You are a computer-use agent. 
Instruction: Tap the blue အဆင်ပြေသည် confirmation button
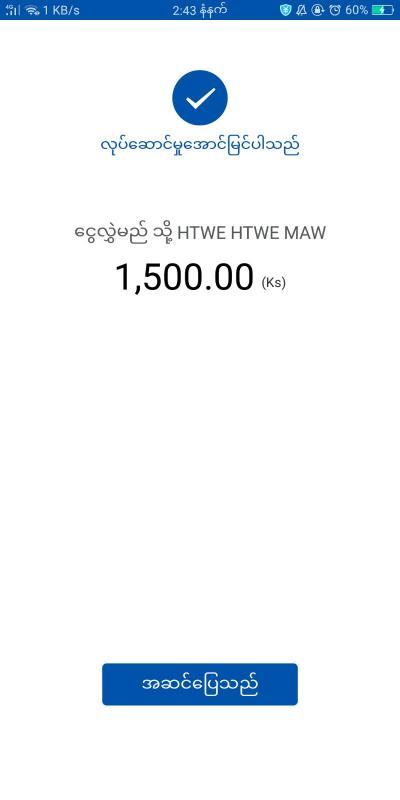(x=199, y=684)
